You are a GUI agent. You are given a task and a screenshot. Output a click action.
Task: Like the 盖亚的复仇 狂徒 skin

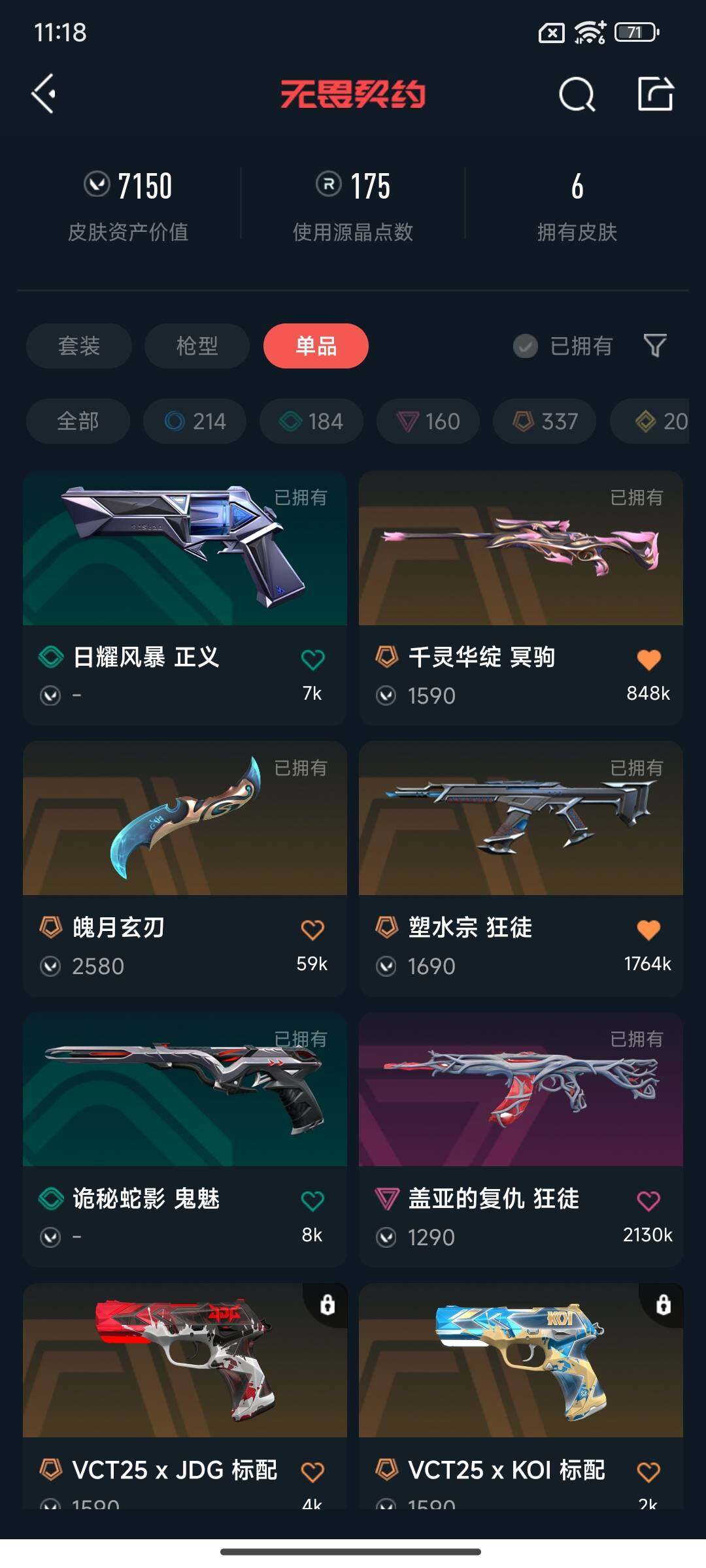click(648, 1200)
